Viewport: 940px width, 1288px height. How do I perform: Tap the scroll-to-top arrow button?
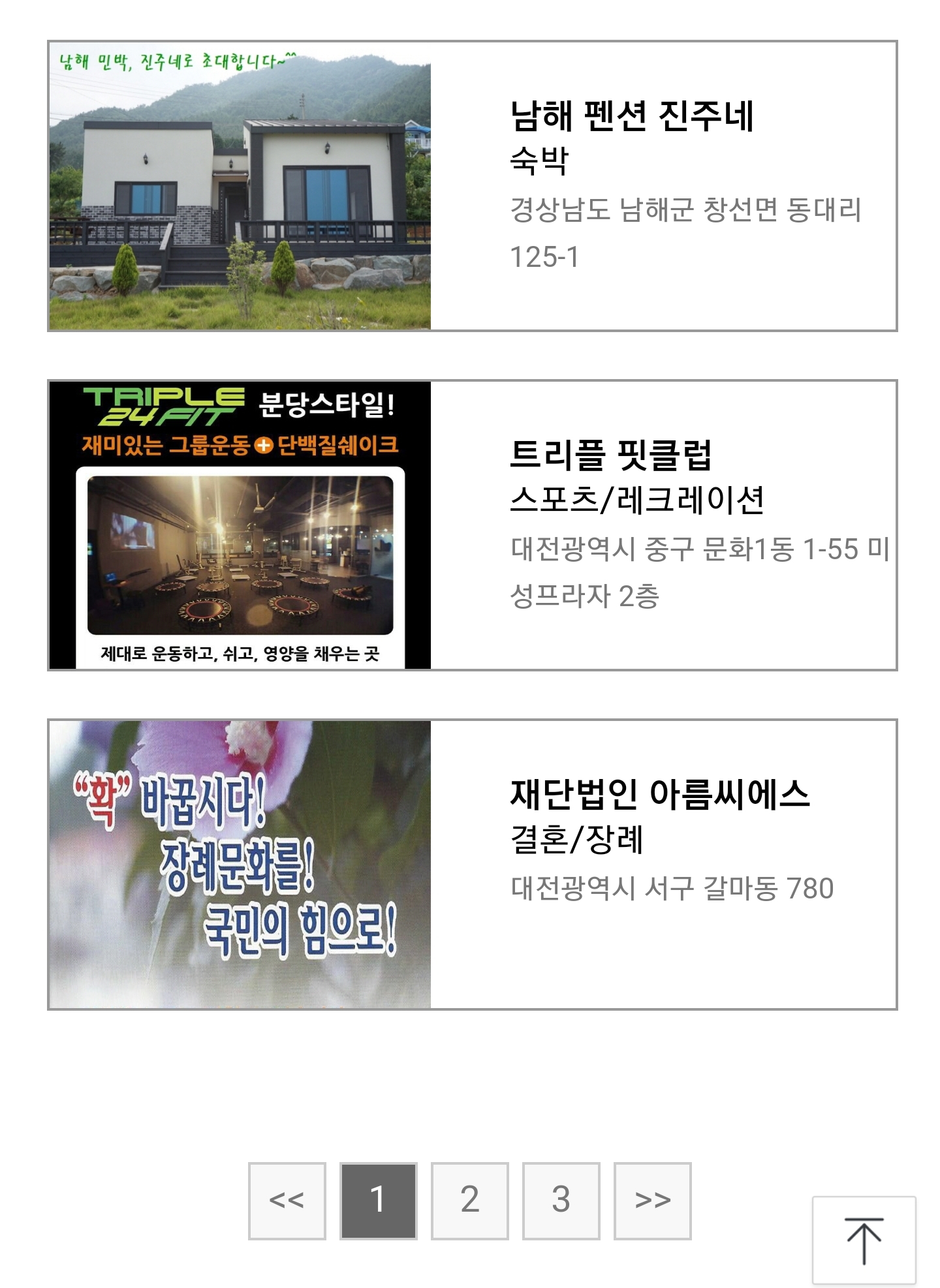(x=864, y=1240)
